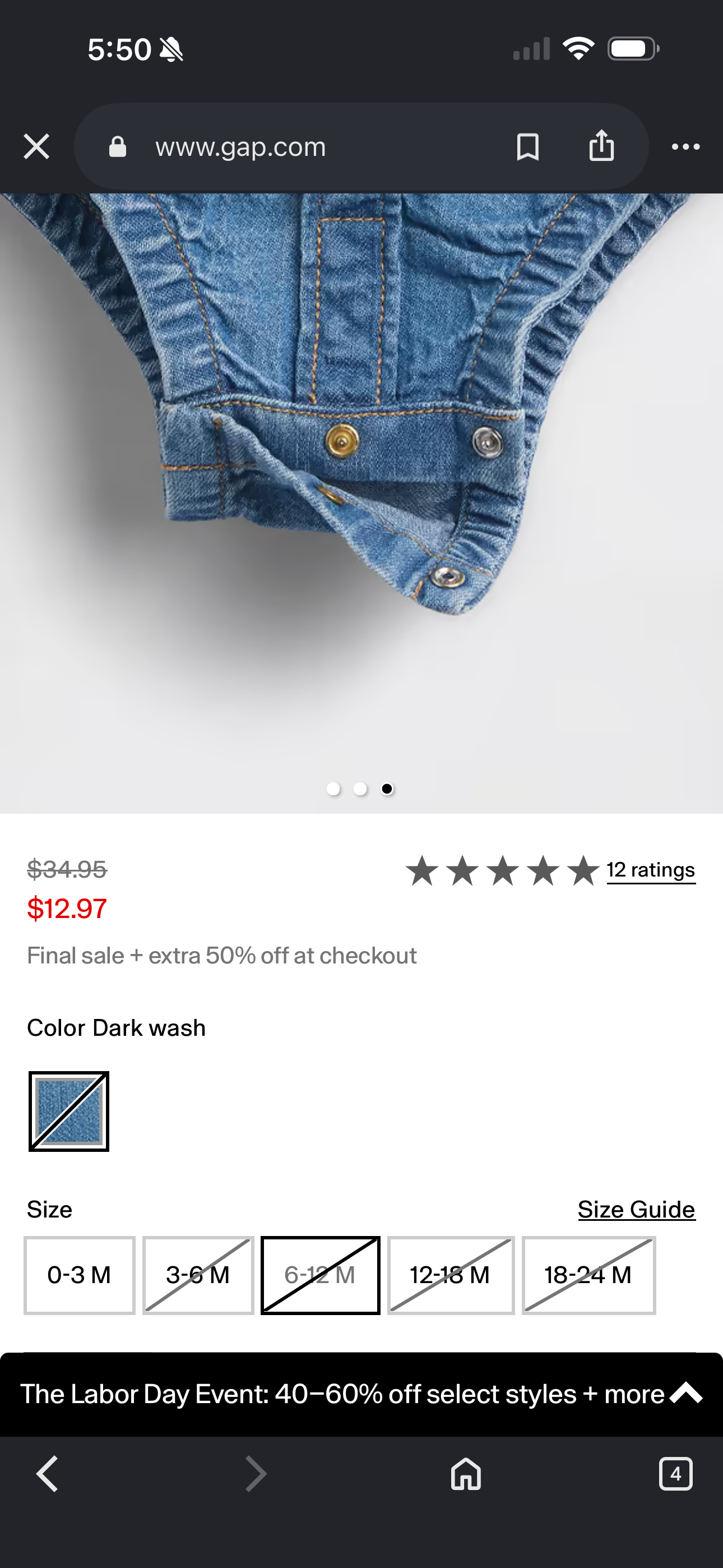Open the 12 ratings link

(651, 870)
